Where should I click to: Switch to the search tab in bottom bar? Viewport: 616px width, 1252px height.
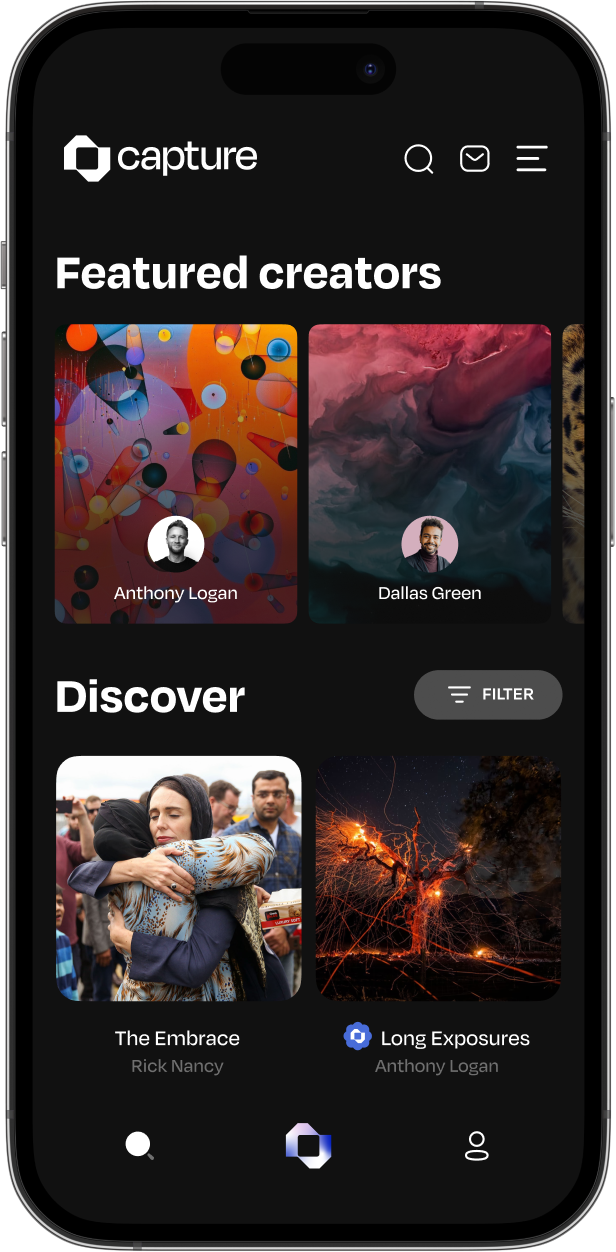[139, 1145]
